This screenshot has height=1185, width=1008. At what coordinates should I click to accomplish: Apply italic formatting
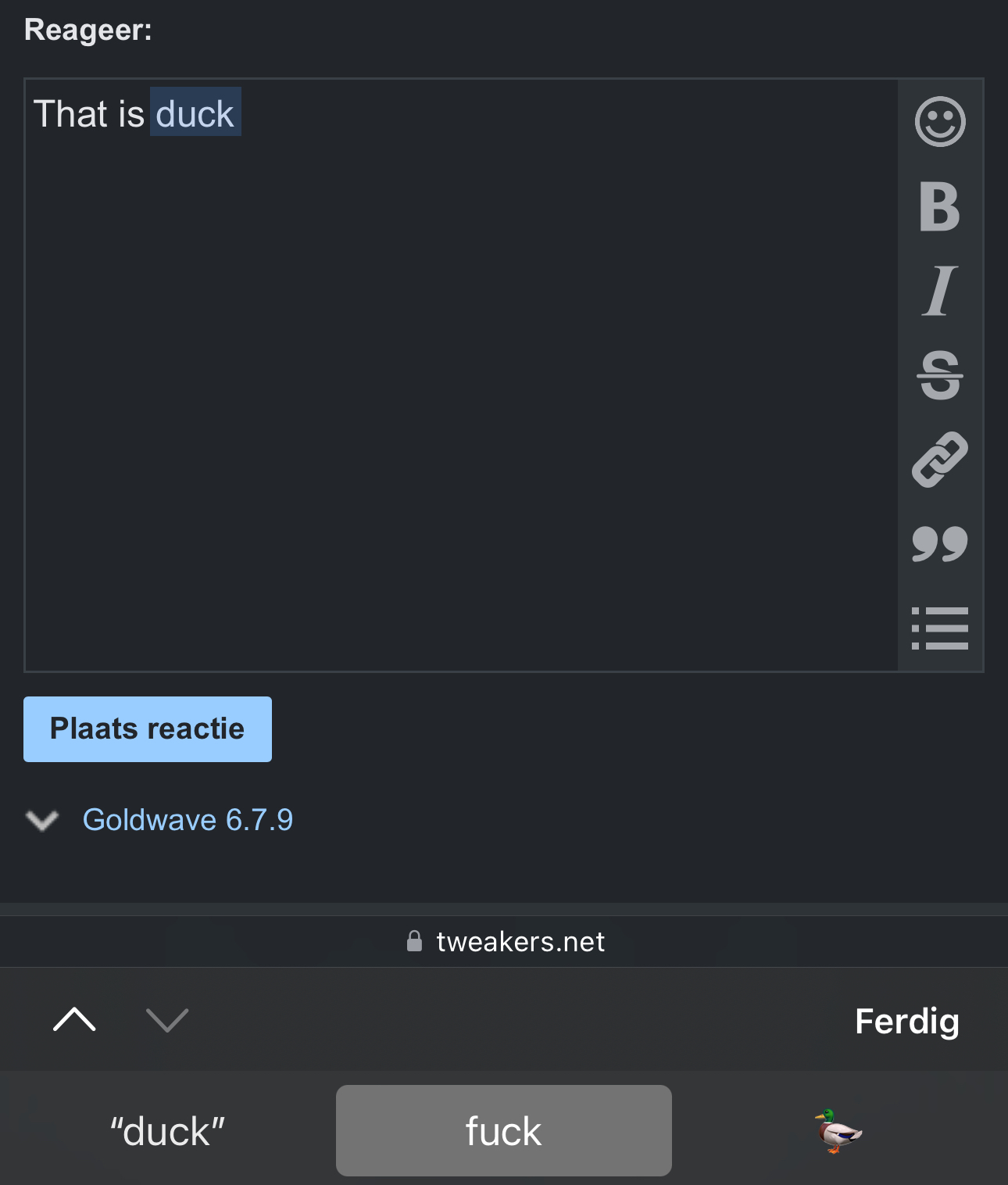[x=940, y=291]
